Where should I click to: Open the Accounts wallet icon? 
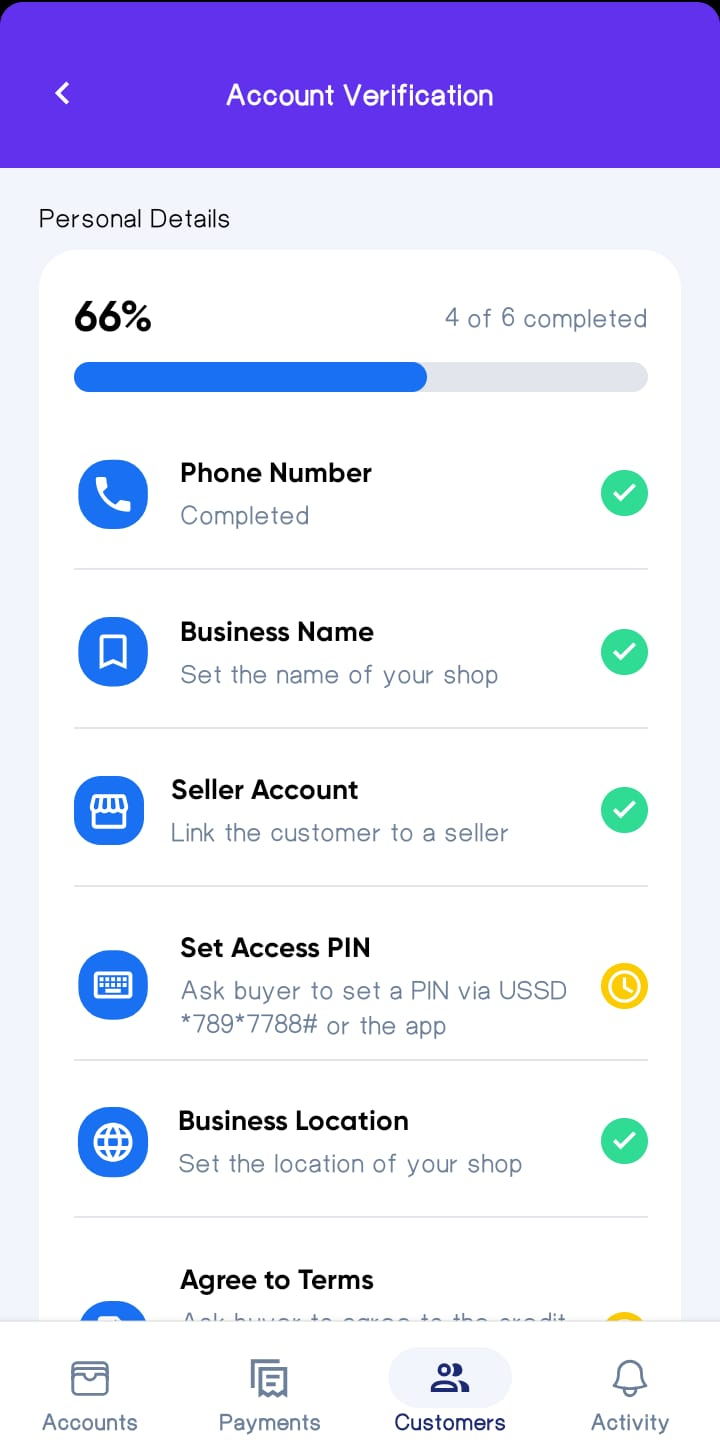click(89, 1377)
